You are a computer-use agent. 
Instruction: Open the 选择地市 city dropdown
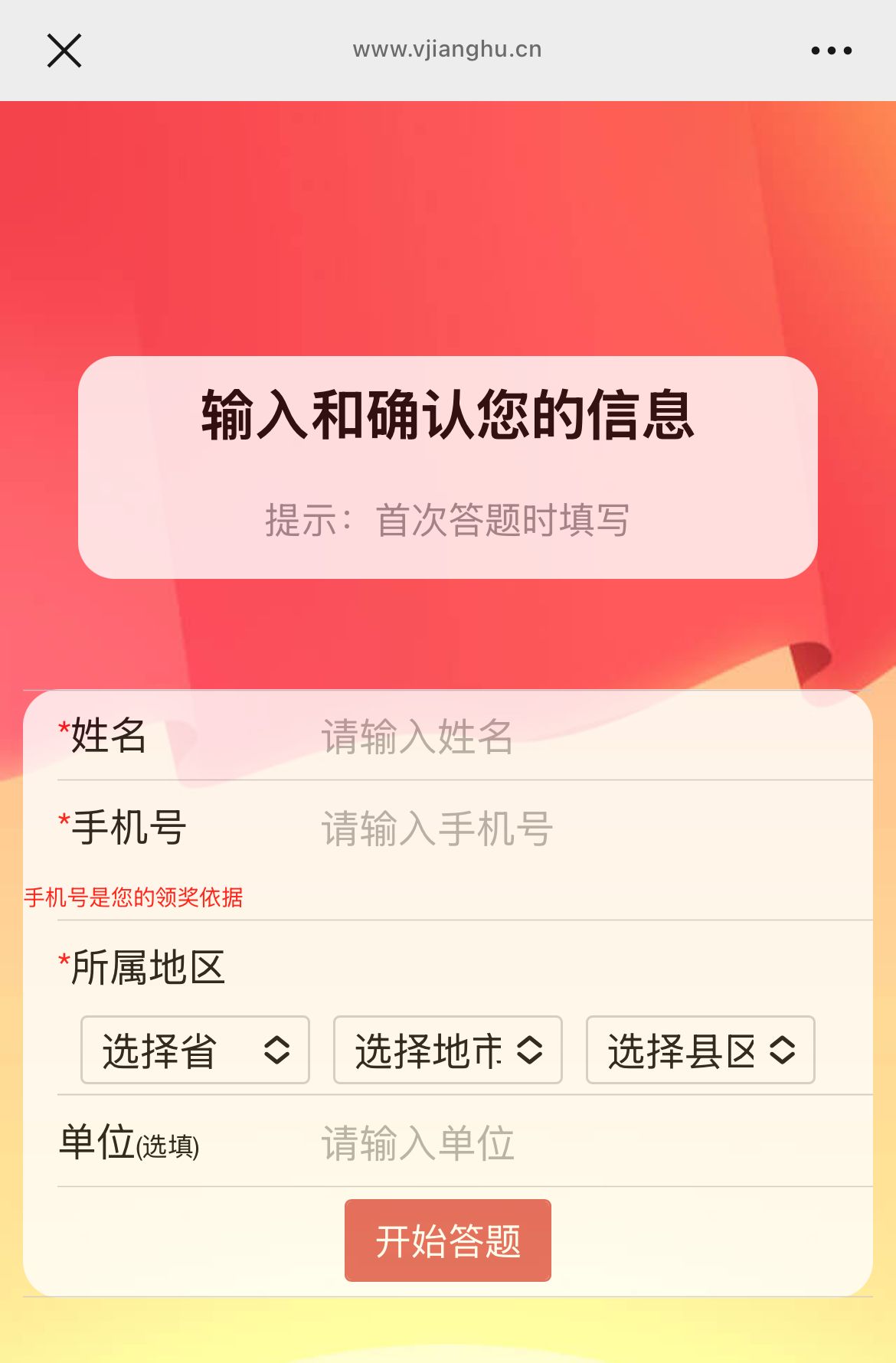pyautogui.click(x=448, y=1050)
